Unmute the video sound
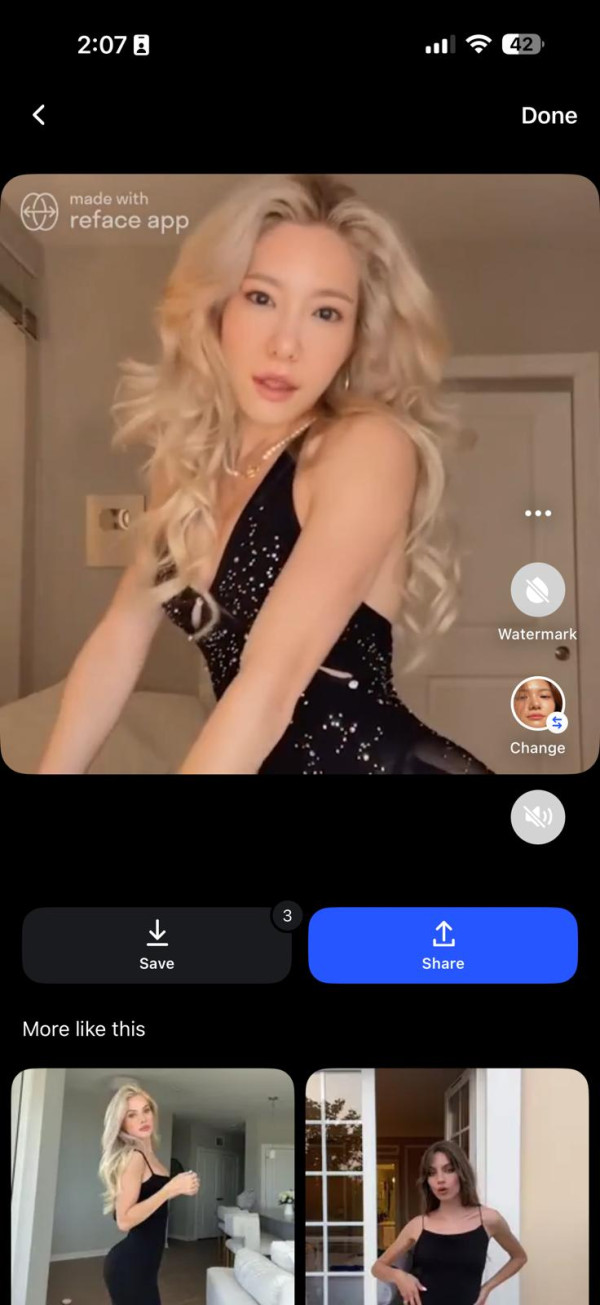 pyautogui.click(x=538, y=817)
